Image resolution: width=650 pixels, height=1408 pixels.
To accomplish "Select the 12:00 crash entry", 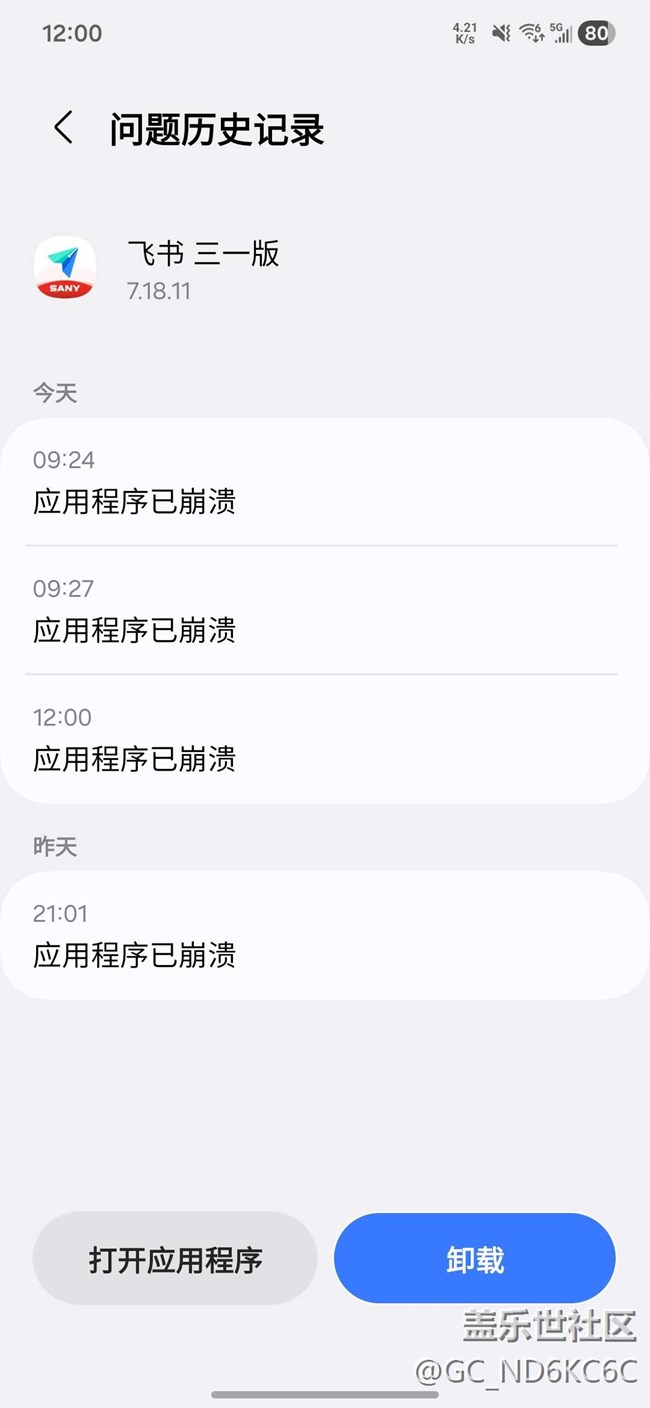I will 324,739.
